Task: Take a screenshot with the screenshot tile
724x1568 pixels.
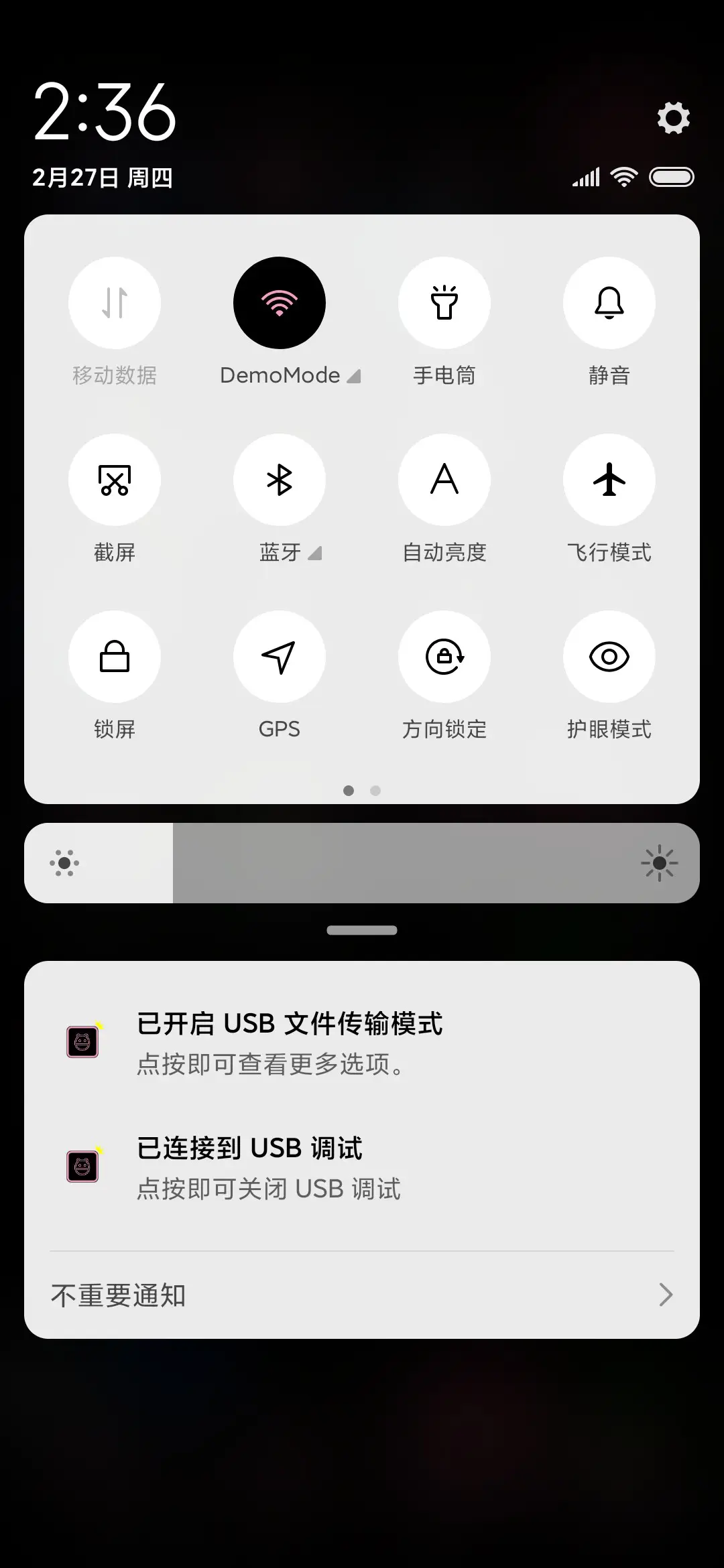Action: pos(115,480)
